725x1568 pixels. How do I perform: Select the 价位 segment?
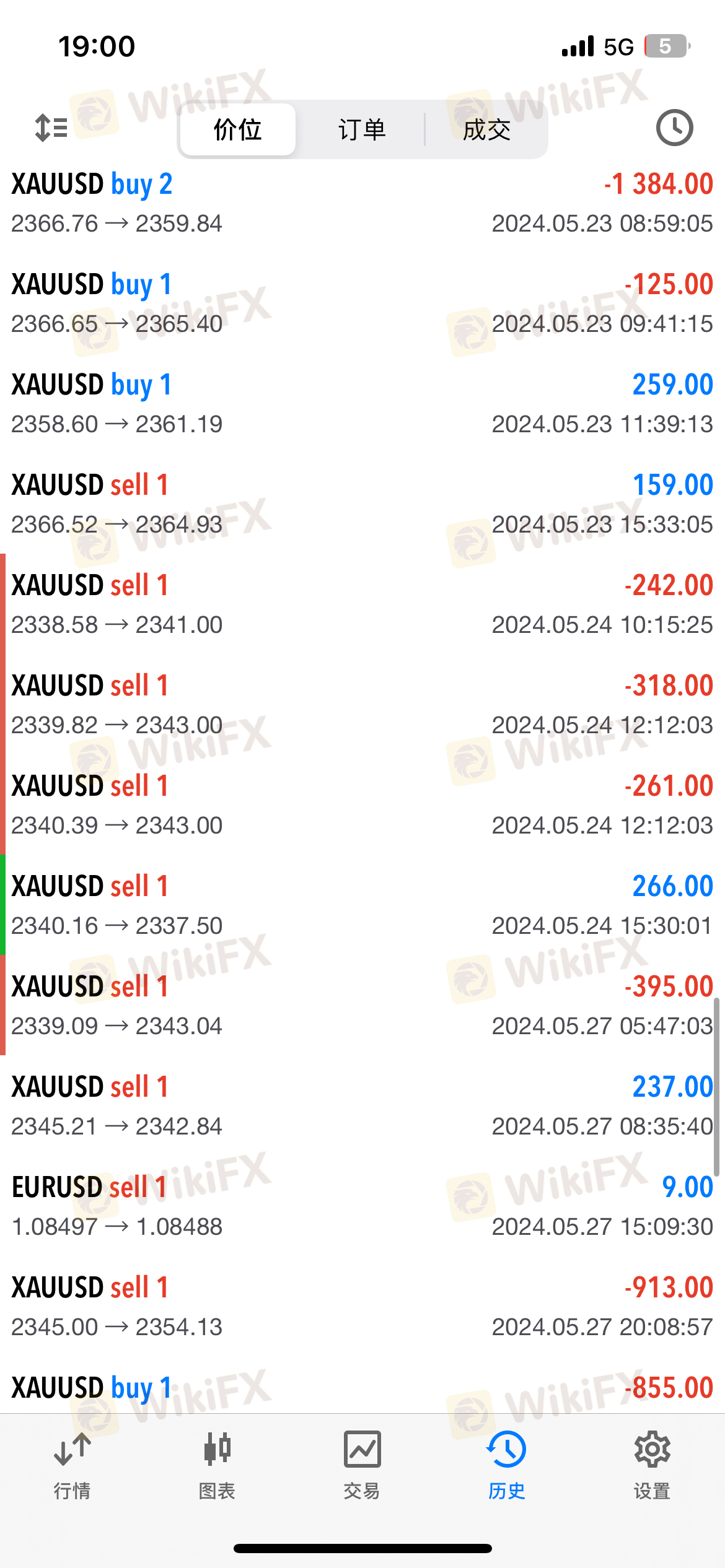click(x=237, y=129)
